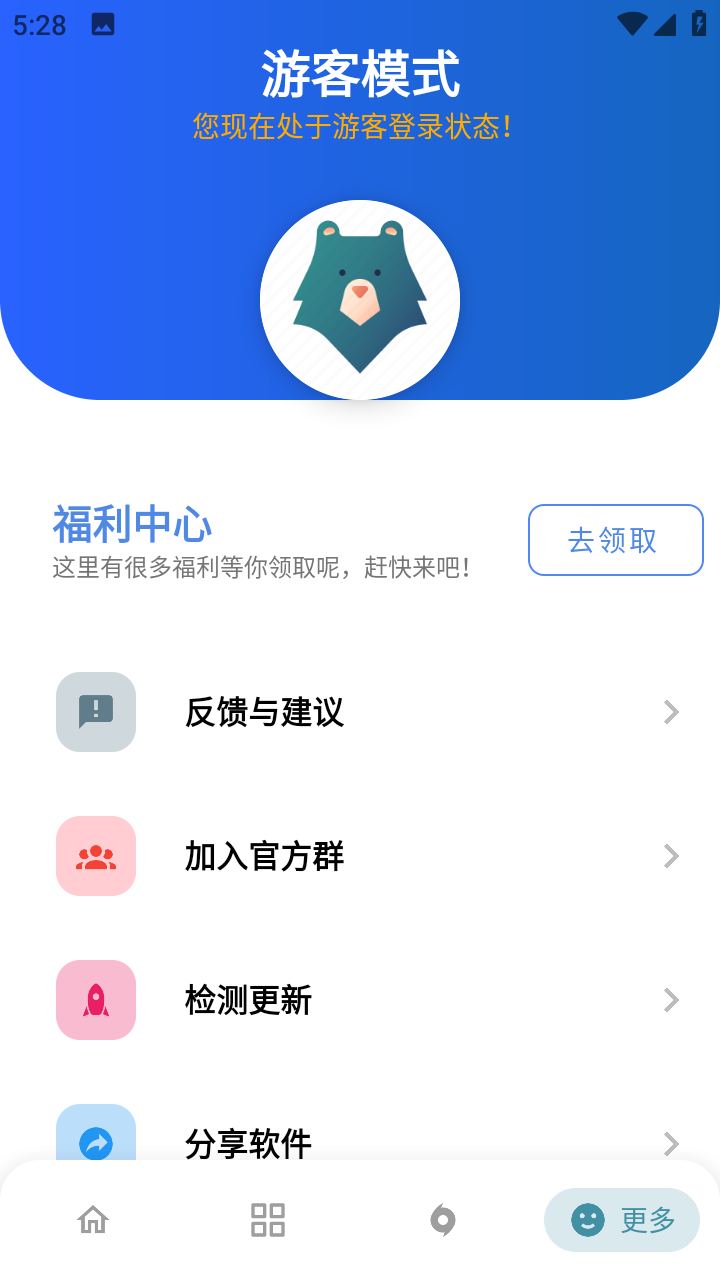Tap the 去领取 button

click(615, 540)
